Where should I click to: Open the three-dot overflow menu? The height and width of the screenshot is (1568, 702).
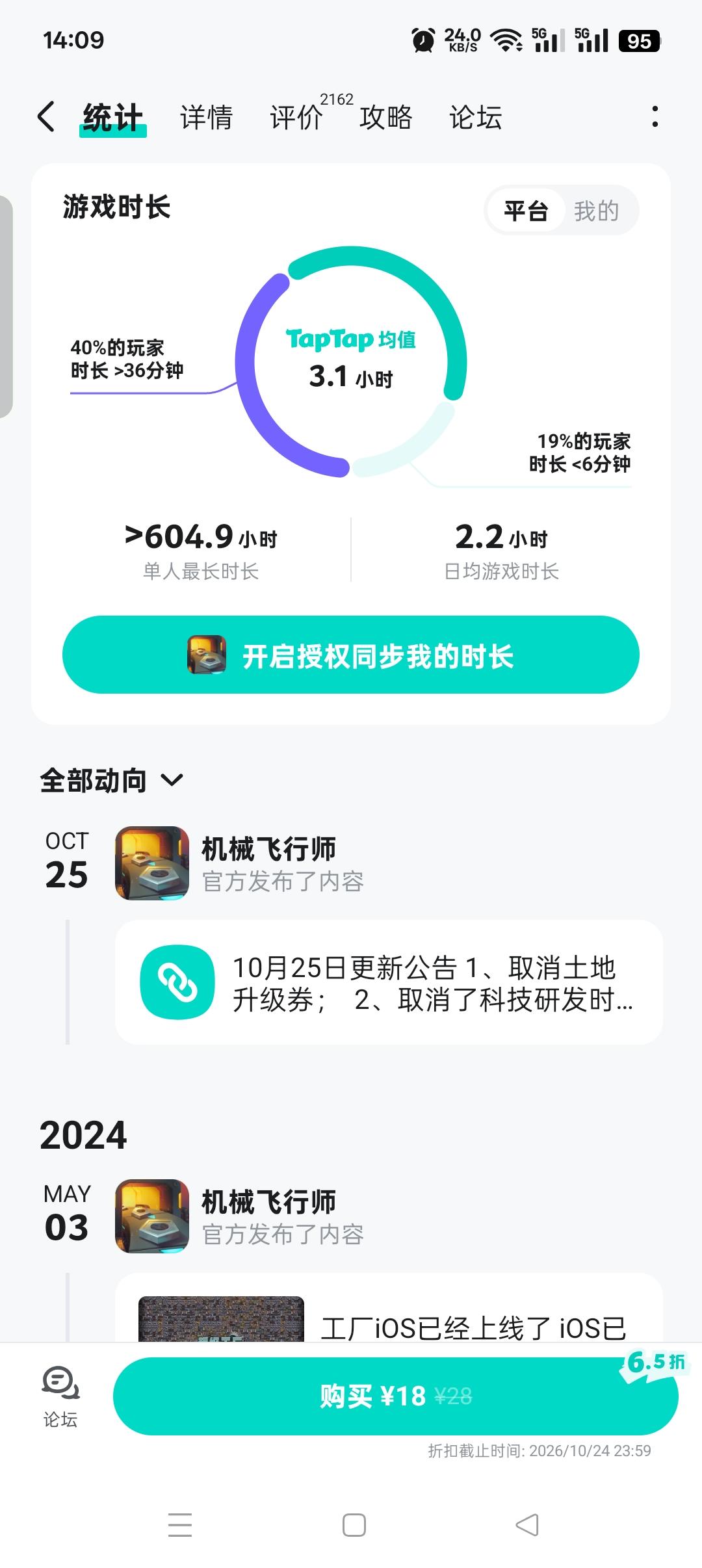(655, 117)
